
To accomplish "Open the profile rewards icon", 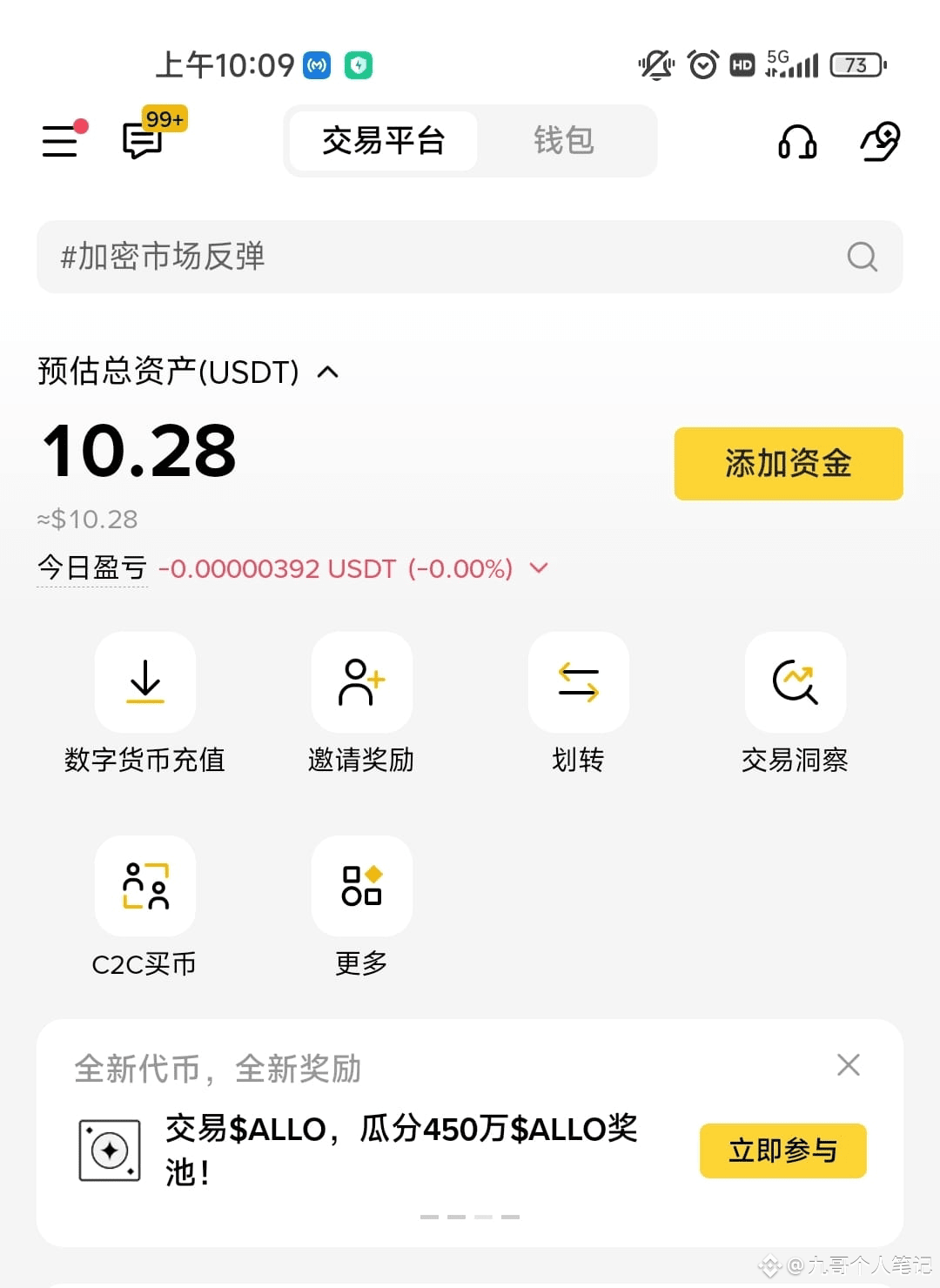I will (879, 142).
